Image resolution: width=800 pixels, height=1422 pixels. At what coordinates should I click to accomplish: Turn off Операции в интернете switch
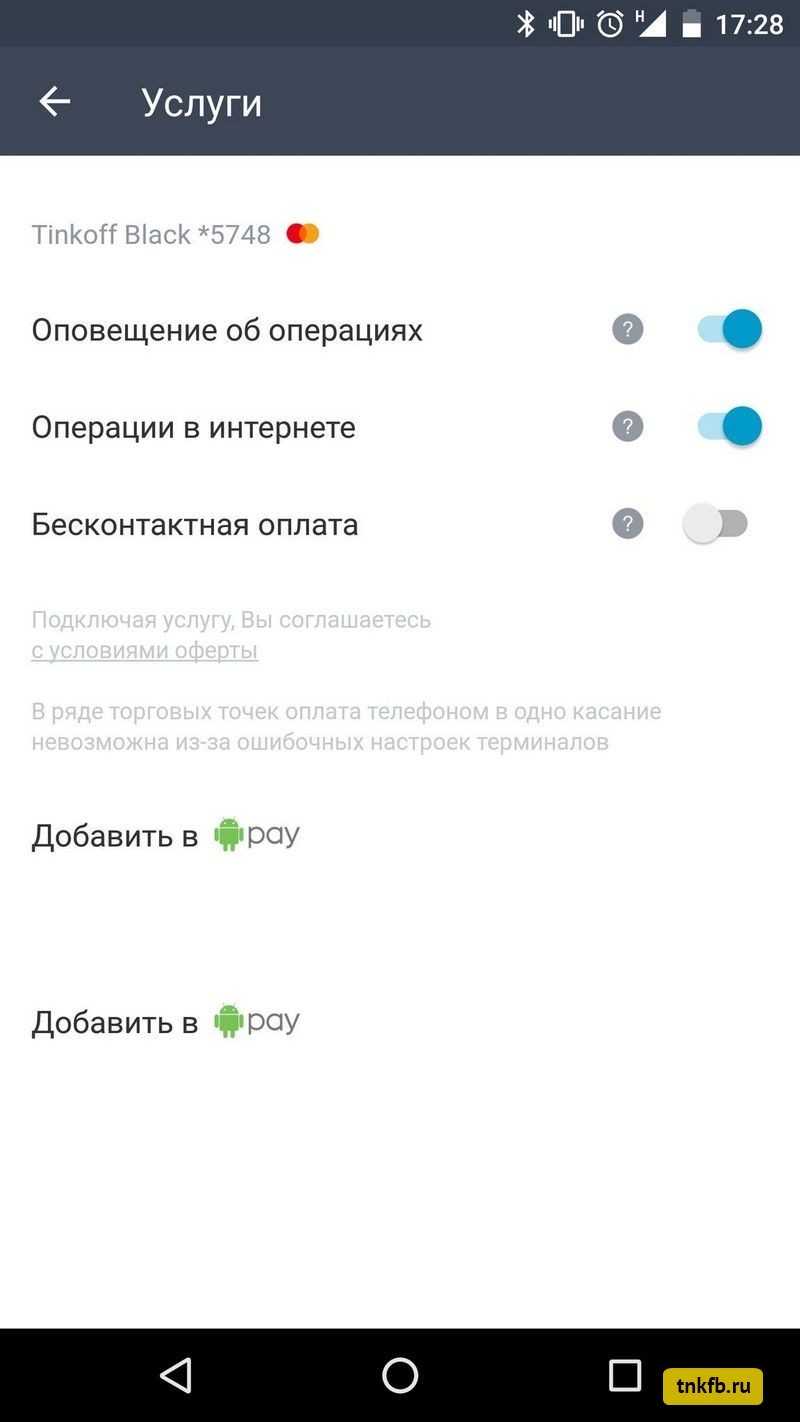tap(729, 426)
